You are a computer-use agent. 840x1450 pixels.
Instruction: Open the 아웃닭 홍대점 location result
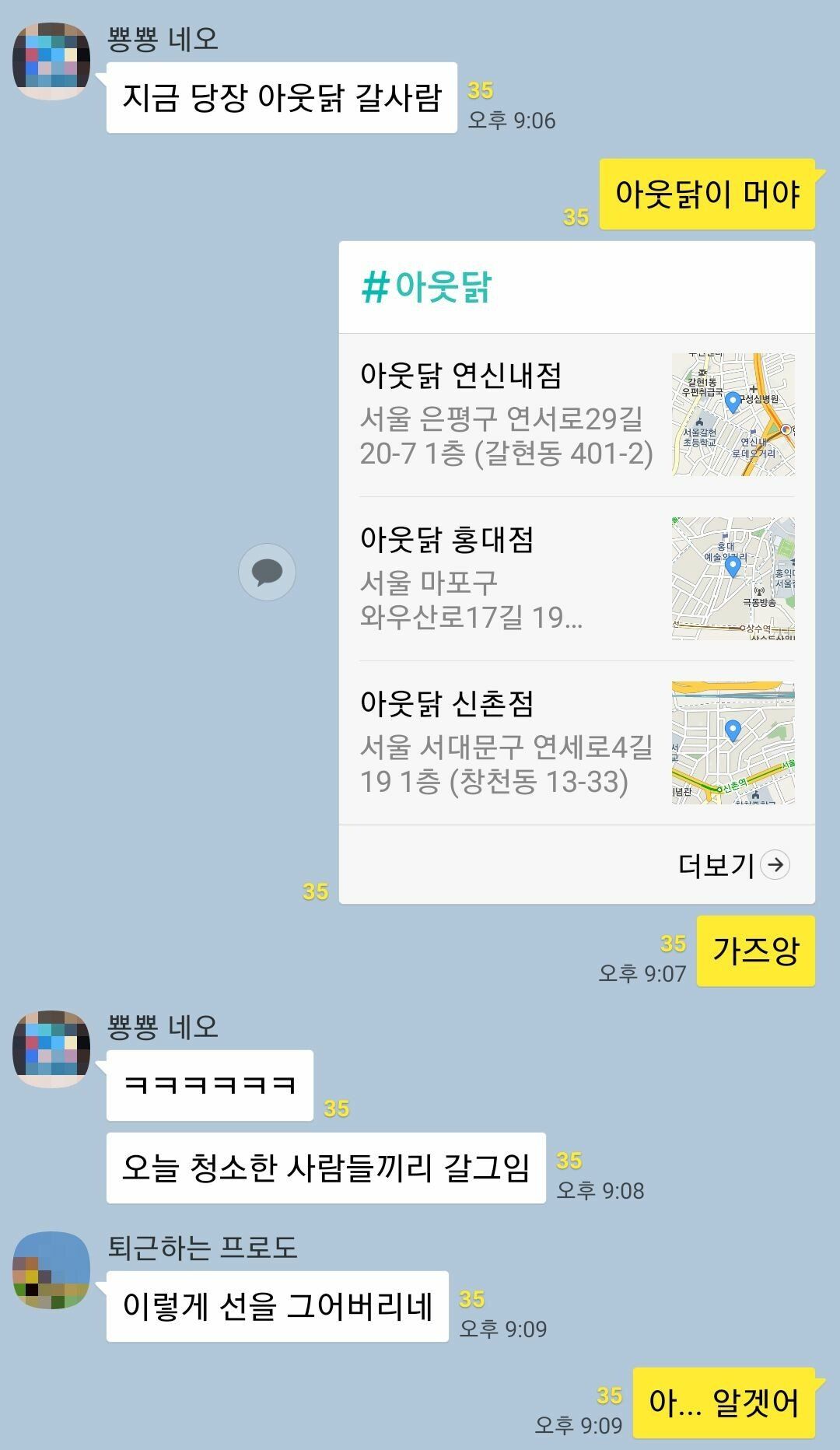click(506, 580)
